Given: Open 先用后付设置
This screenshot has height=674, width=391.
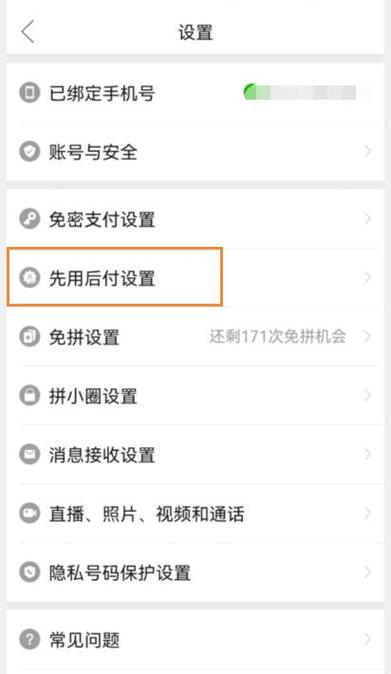Looking at the screenshot, I should point(196,278).
